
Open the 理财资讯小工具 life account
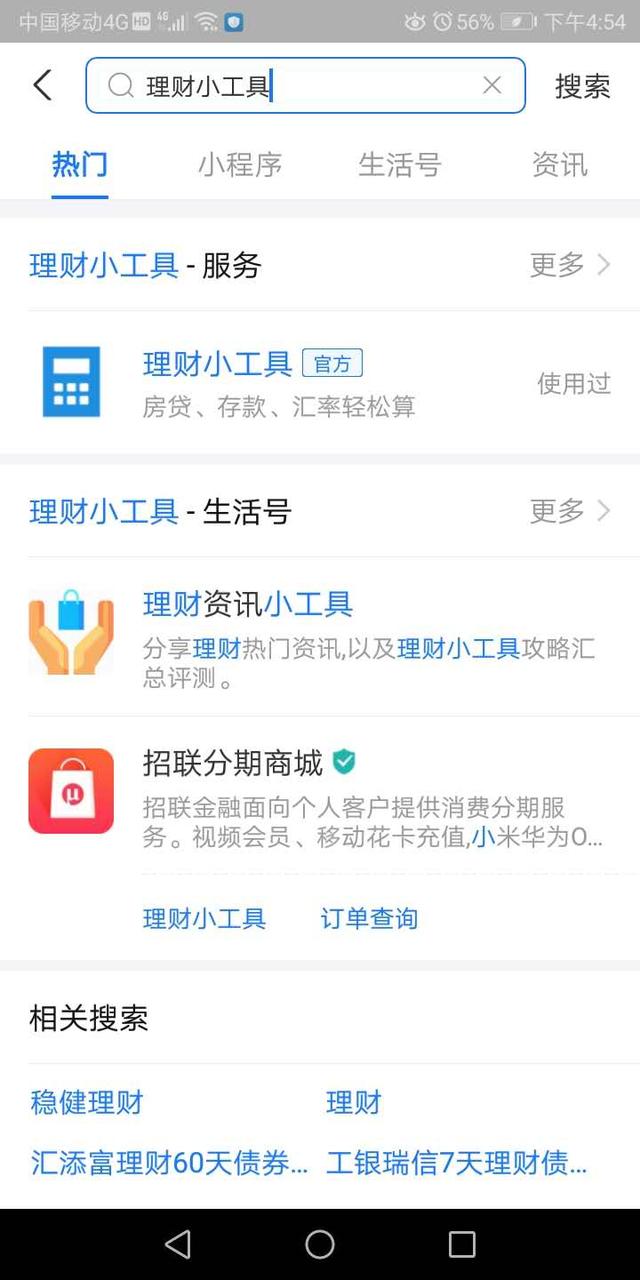pyautogui.click(x=320, y=636)
